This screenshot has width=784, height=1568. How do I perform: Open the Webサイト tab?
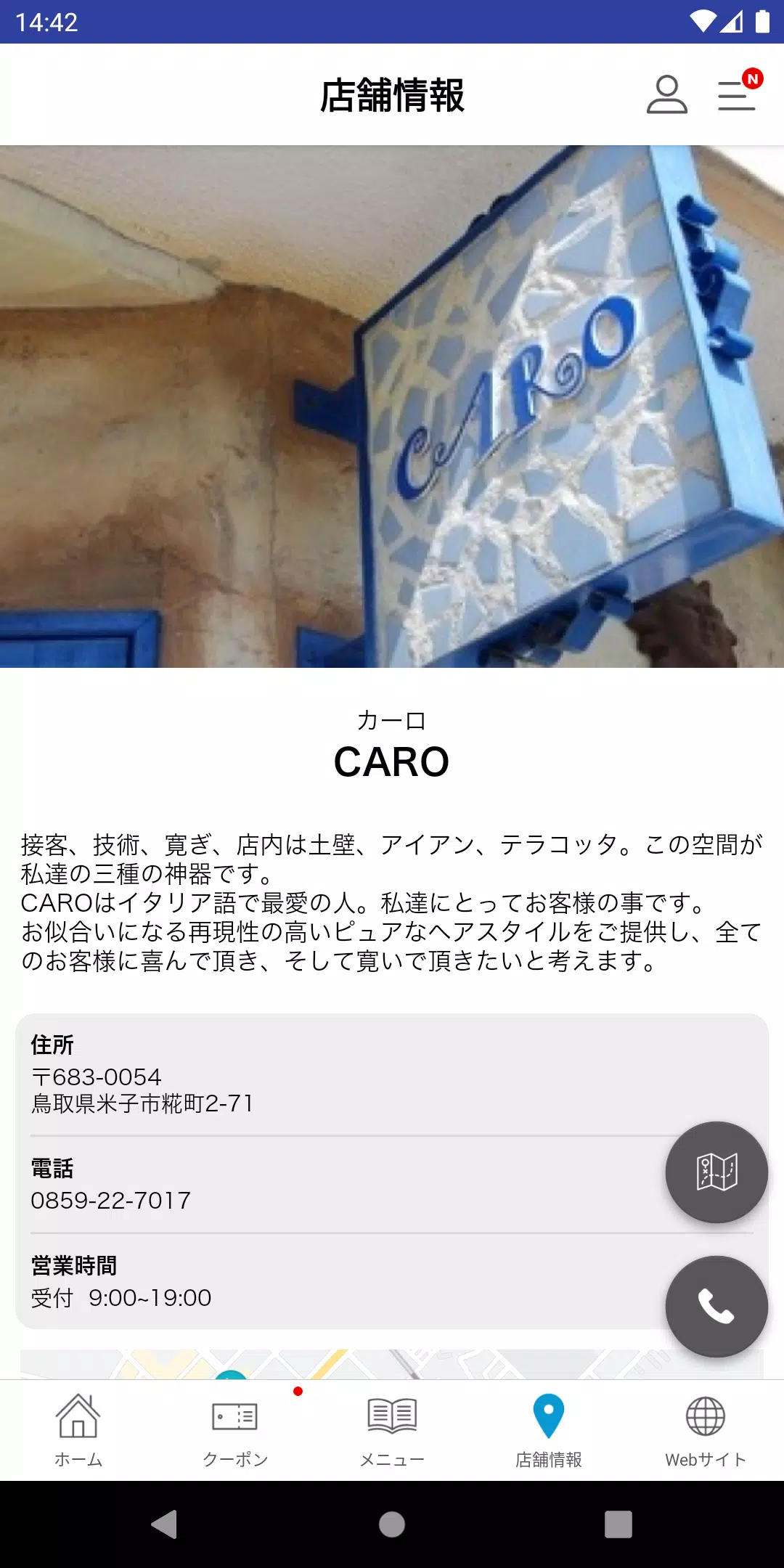click(706, 1430)
